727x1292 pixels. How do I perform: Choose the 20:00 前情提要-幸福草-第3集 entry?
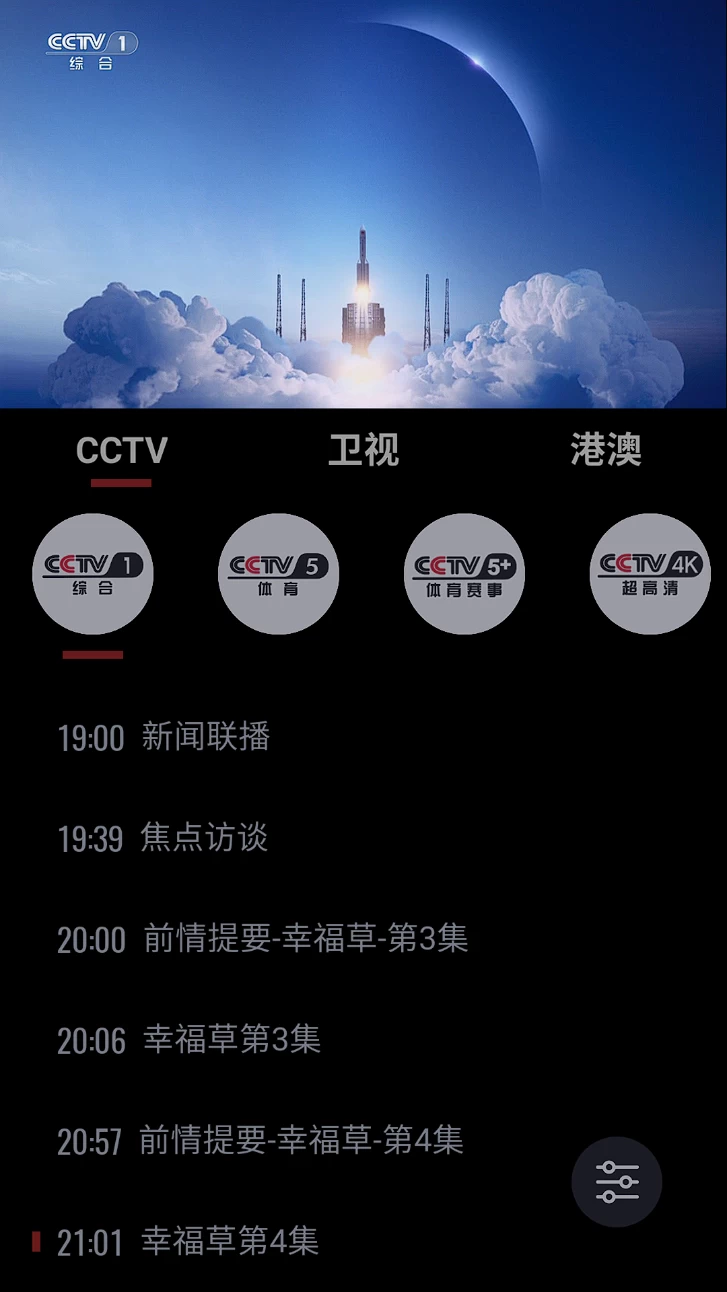pos(262,939)
